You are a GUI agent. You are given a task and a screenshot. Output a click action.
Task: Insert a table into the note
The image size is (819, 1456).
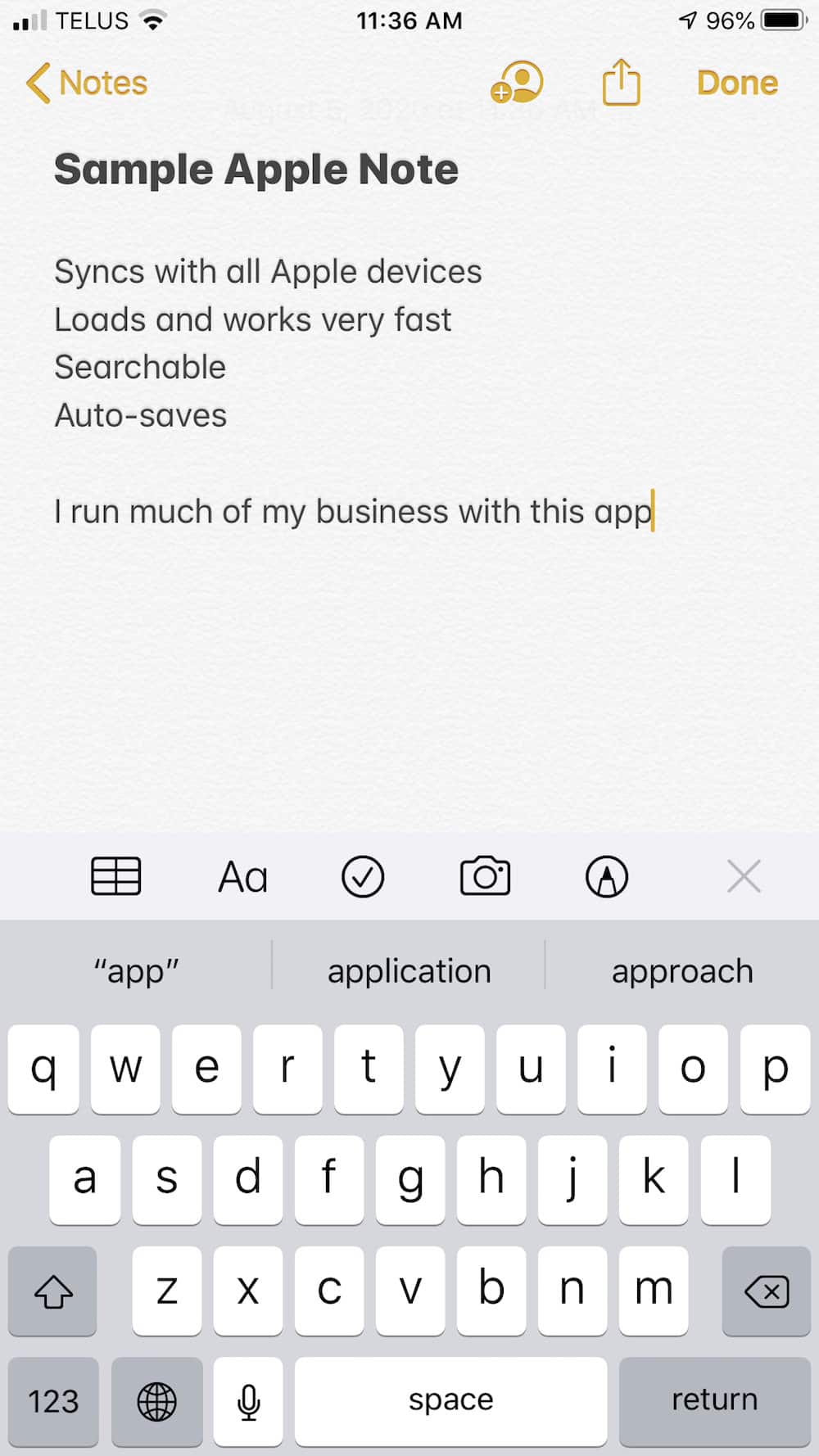point(115,875)
